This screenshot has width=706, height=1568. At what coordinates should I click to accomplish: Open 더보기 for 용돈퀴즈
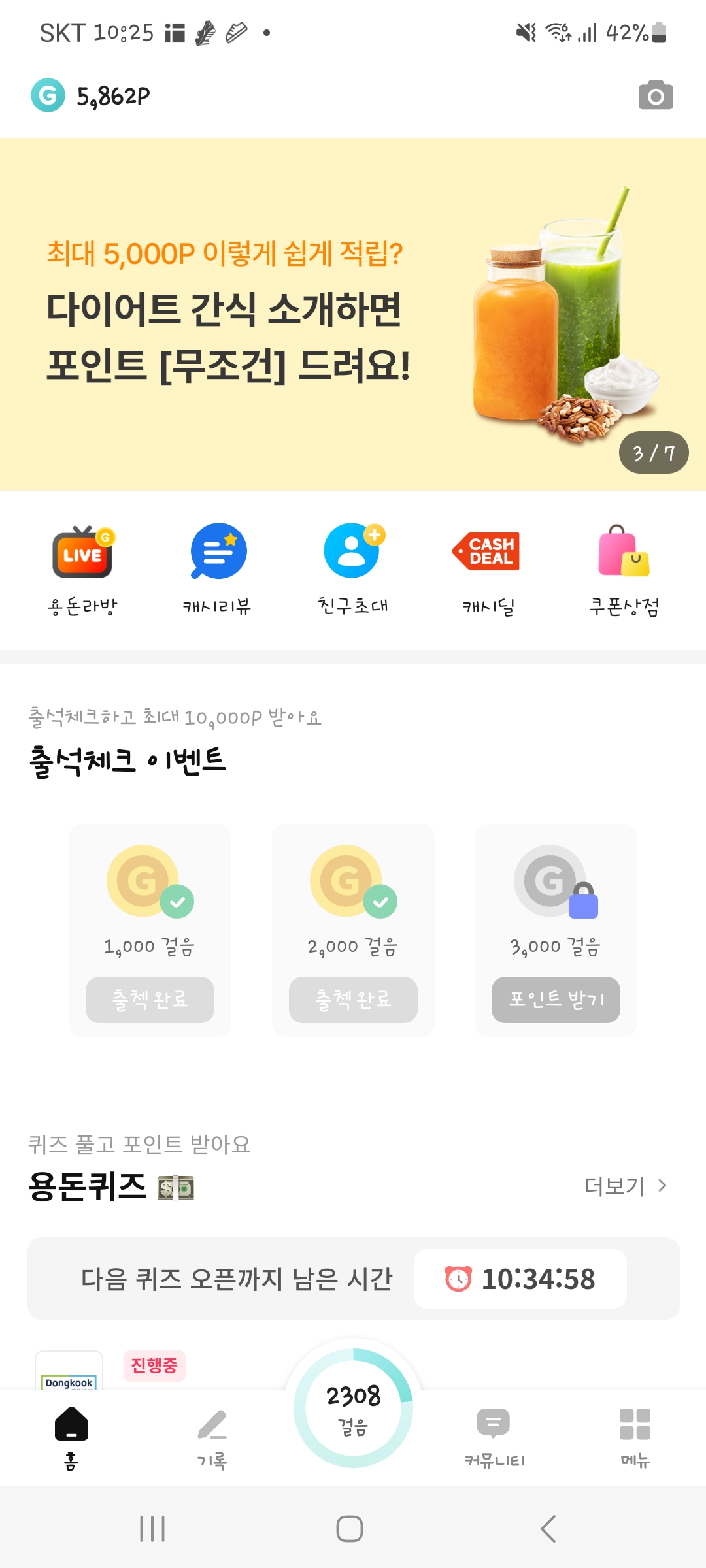[x=625, y=1186]
